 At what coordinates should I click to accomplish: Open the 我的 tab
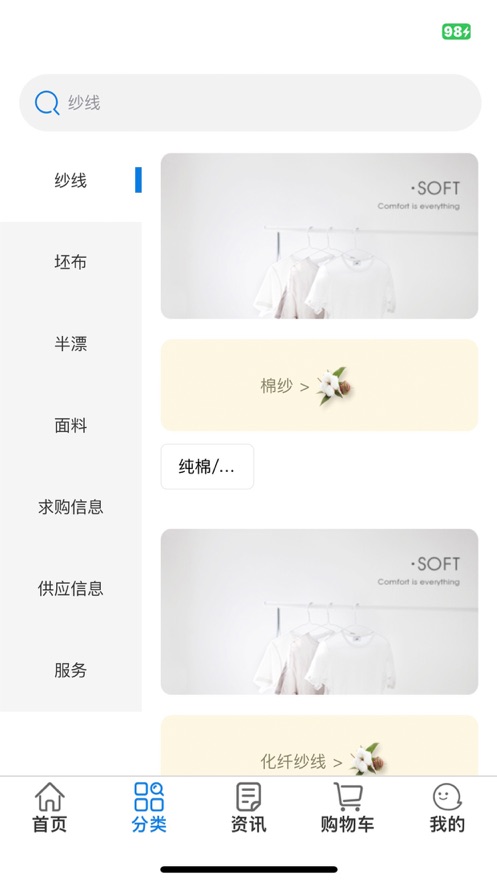pyautogui.click(x=447, y=808)
